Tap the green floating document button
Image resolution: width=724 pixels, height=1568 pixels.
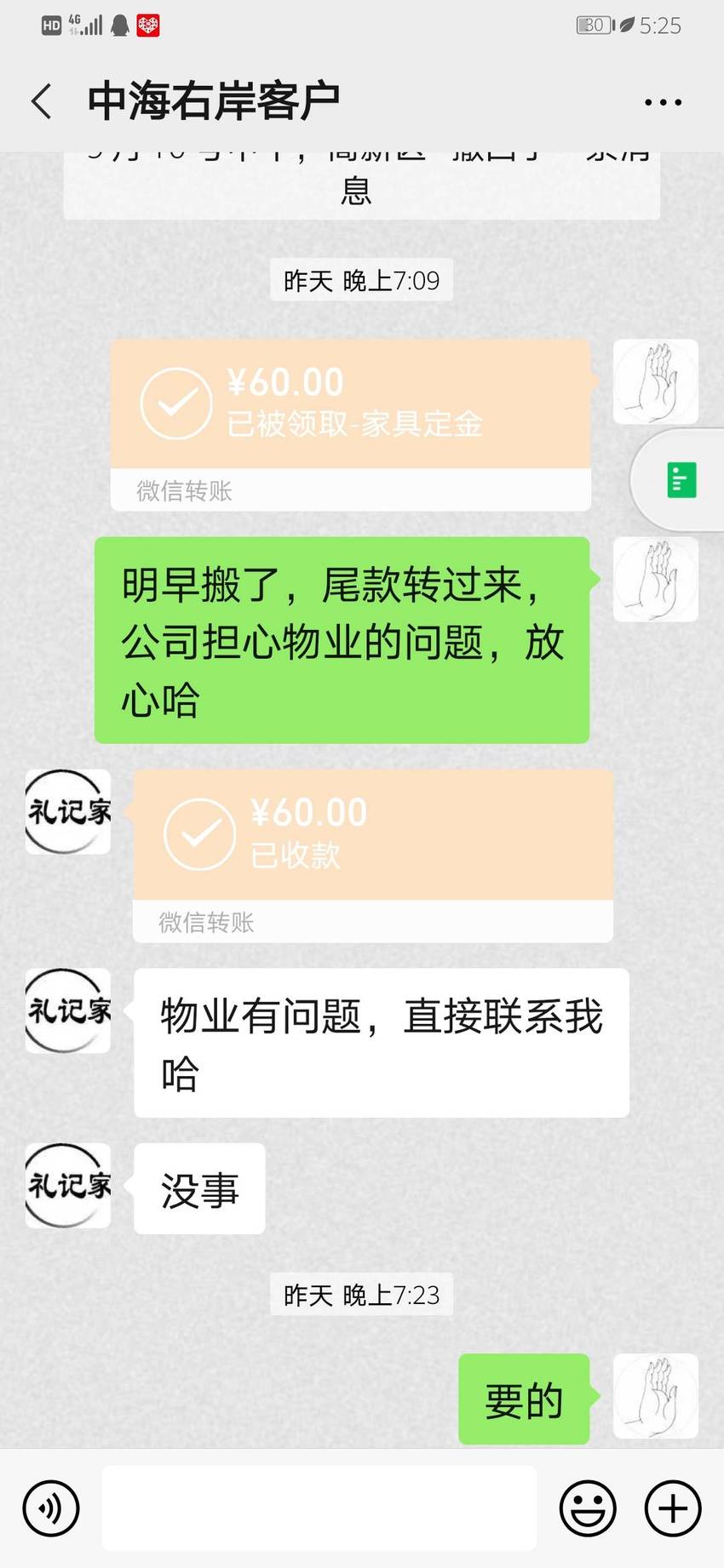(x=681, y=480)
